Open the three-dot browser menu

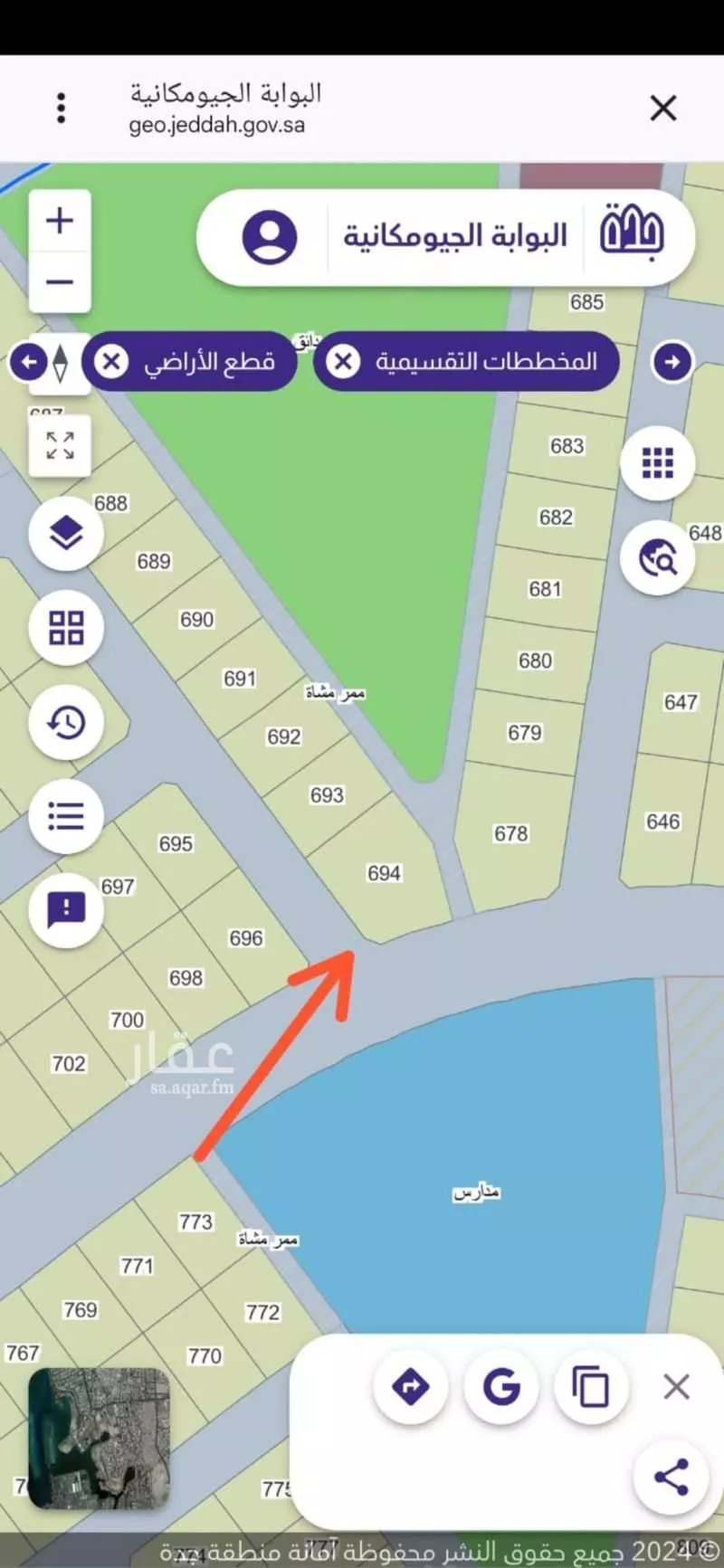pyautogui.click(x=61, y=107)
